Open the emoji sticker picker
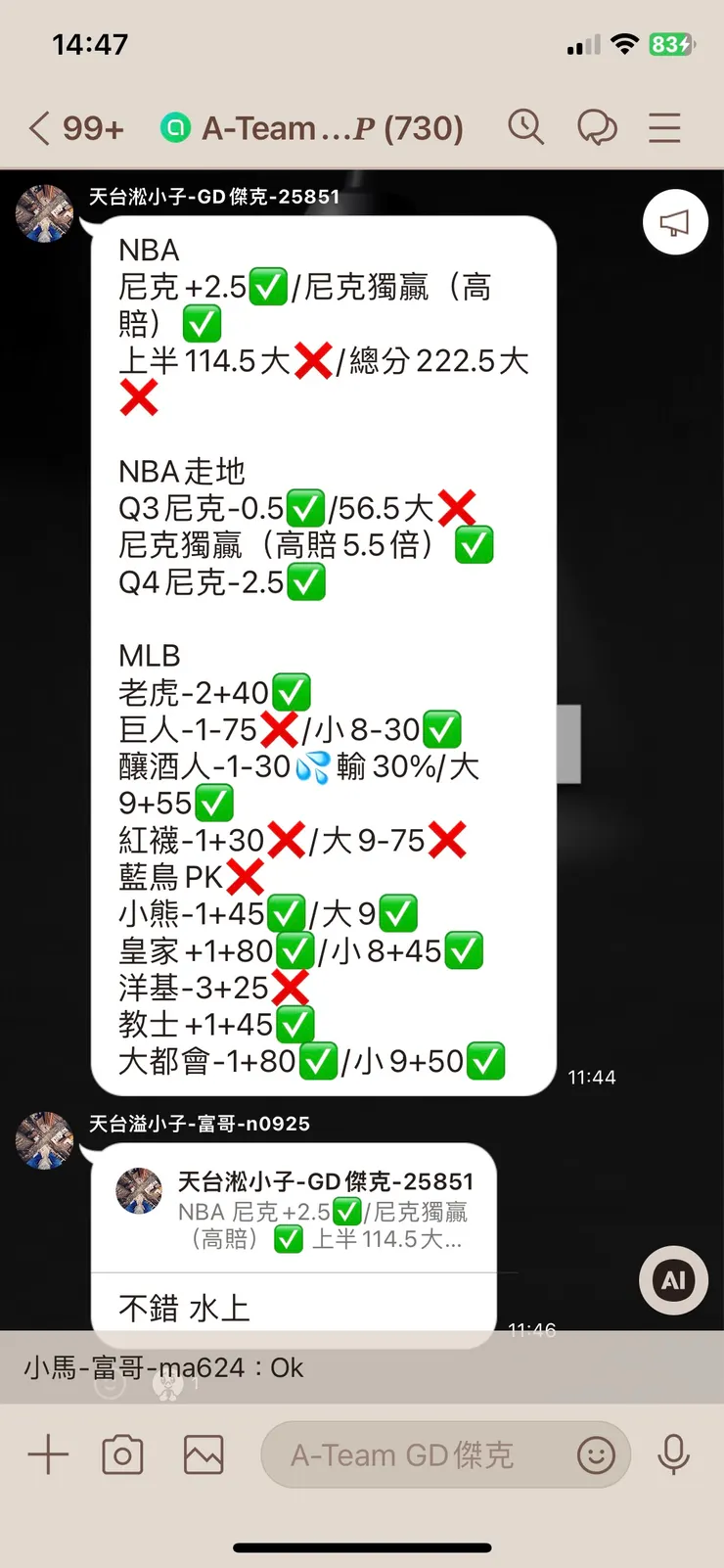724x1568 pixels. tap(599, 1454)
